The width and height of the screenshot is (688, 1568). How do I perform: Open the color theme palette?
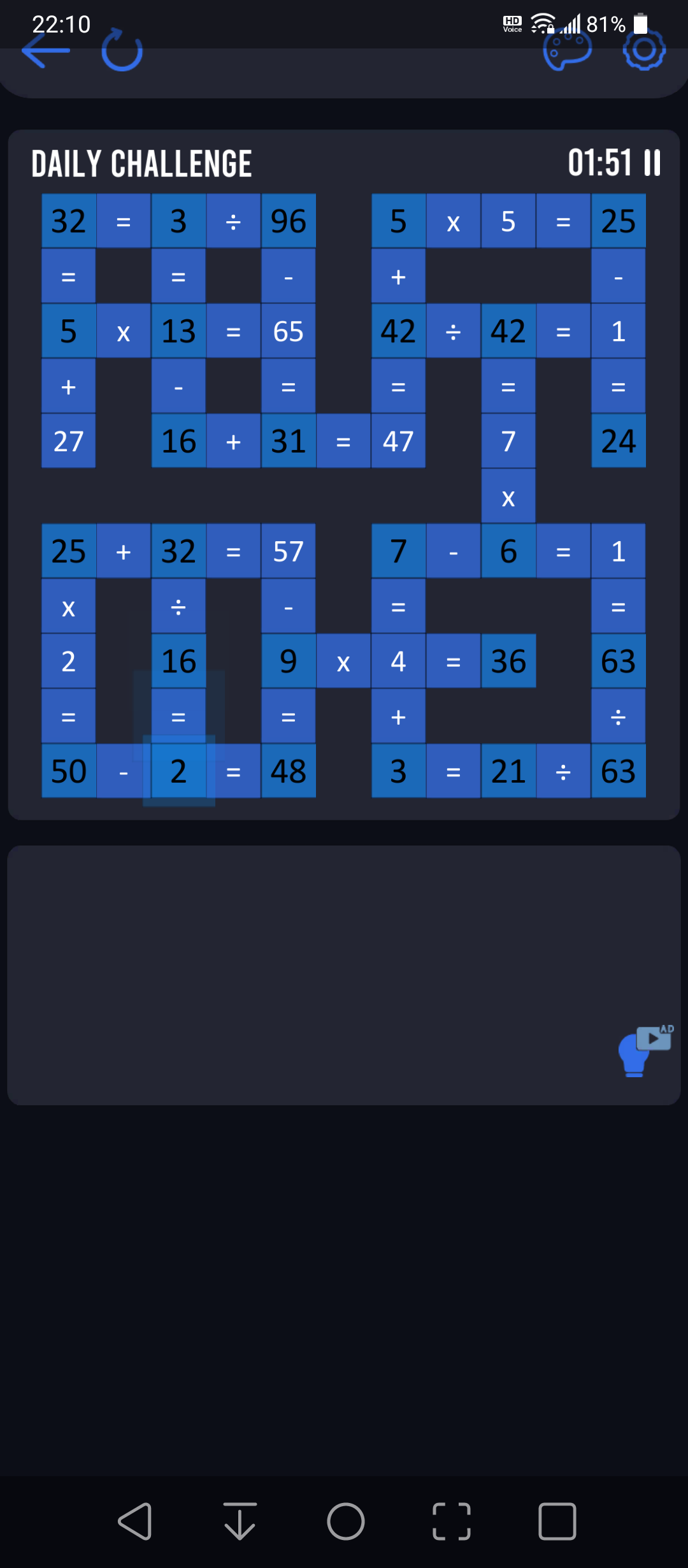click(567, 50)
